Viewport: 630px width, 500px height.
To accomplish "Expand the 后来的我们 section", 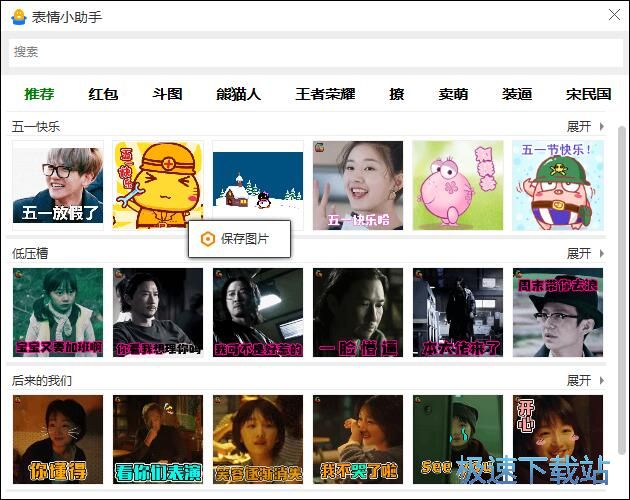I will 585,381.
